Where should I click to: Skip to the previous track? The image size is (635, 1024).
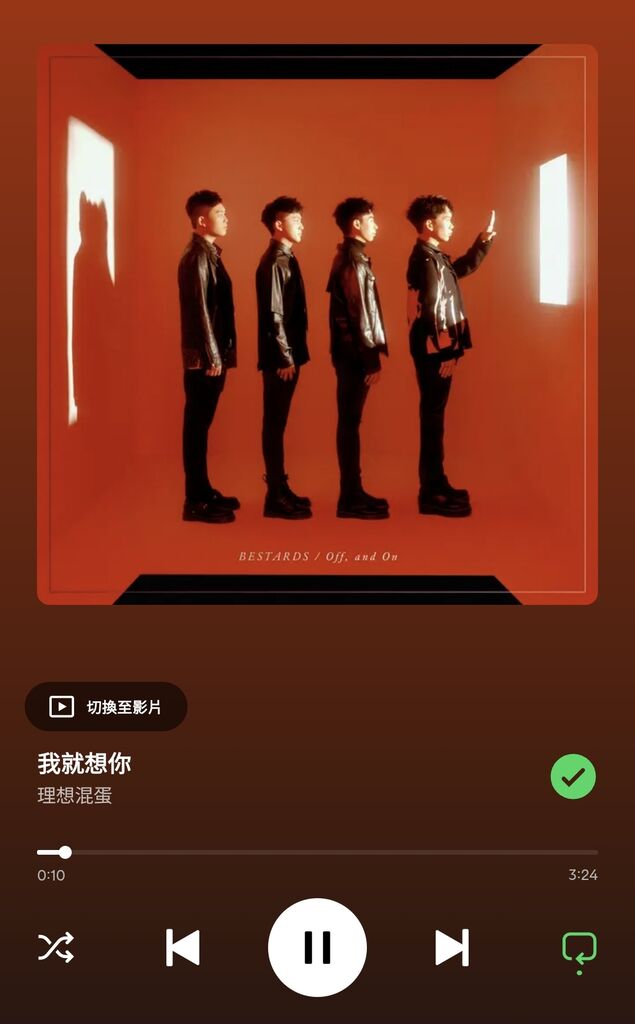pos(183,948)
